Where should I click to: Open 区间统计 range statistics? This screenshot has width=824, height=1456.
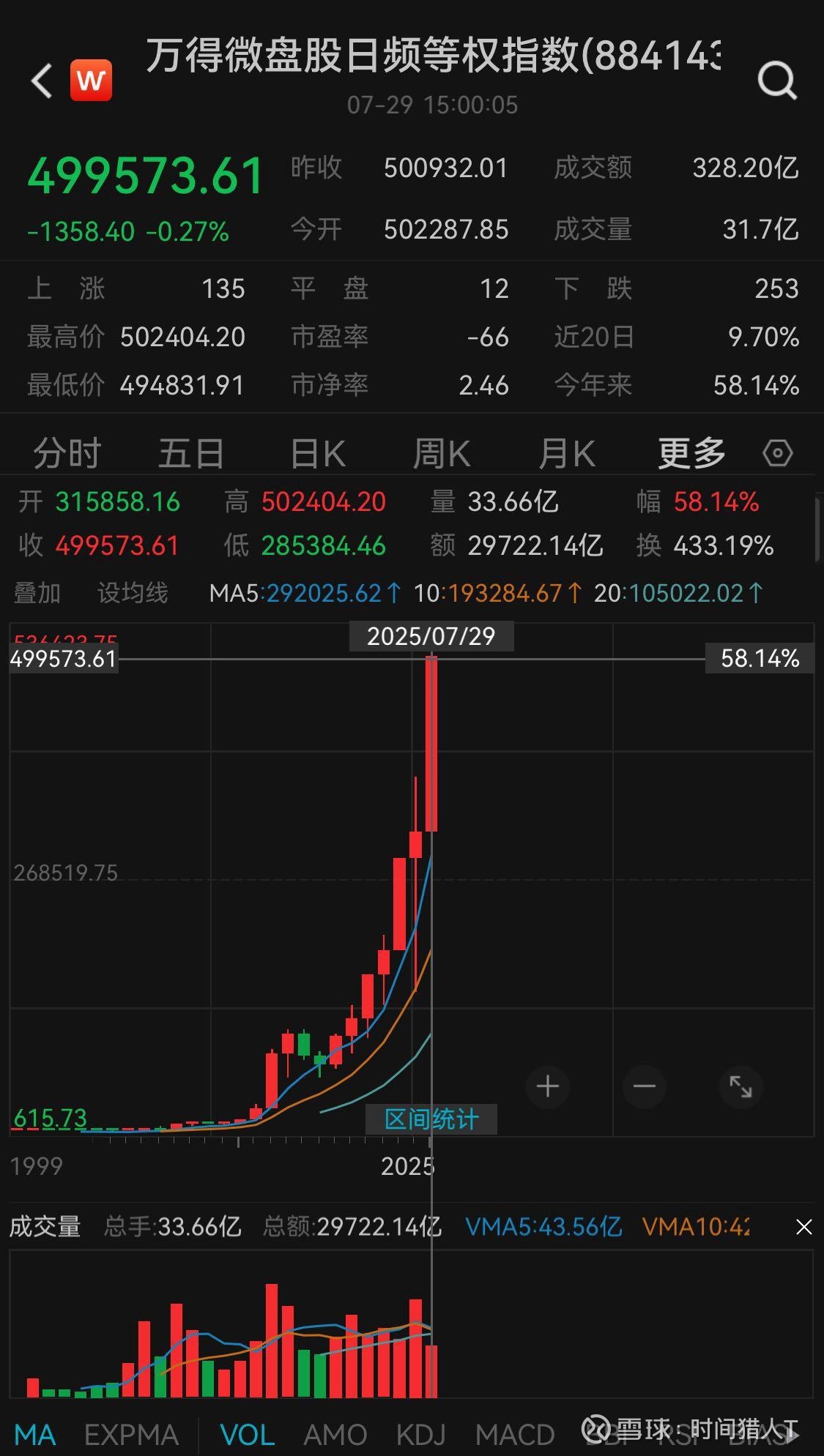coord(431,1119)
